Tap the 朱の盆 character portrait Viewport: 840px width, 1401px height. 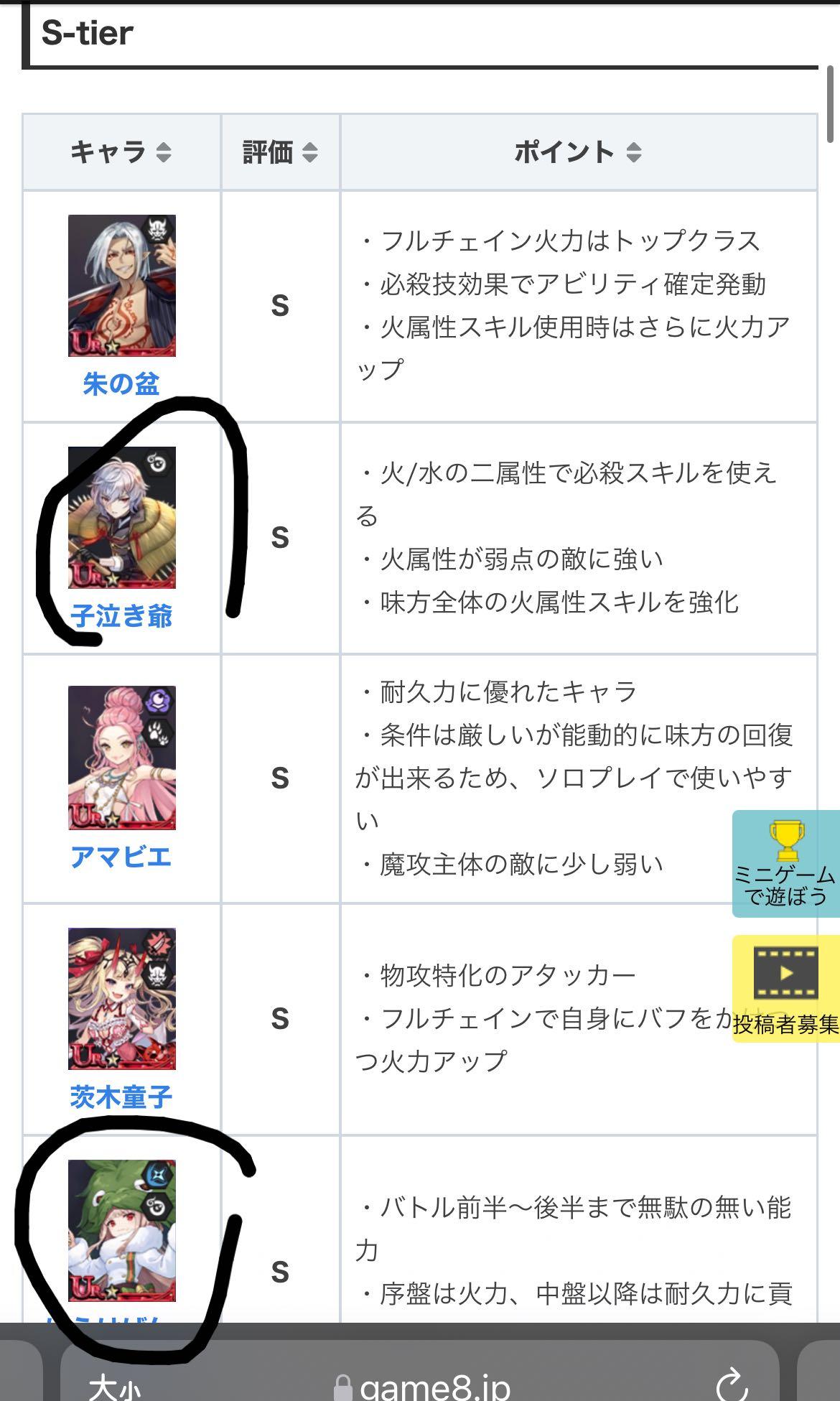click(x=121, y=286)
